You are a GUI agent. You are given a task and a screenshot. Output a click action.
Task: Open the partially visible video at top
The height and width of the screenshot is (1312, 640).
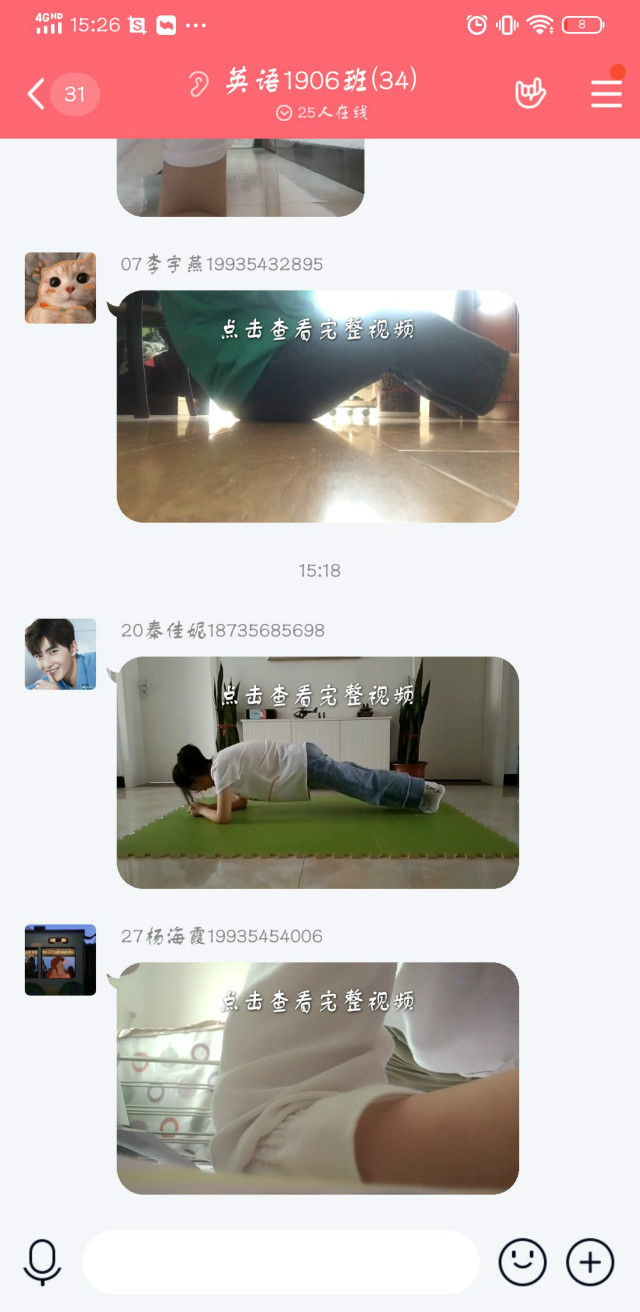[x=240, y=178]
